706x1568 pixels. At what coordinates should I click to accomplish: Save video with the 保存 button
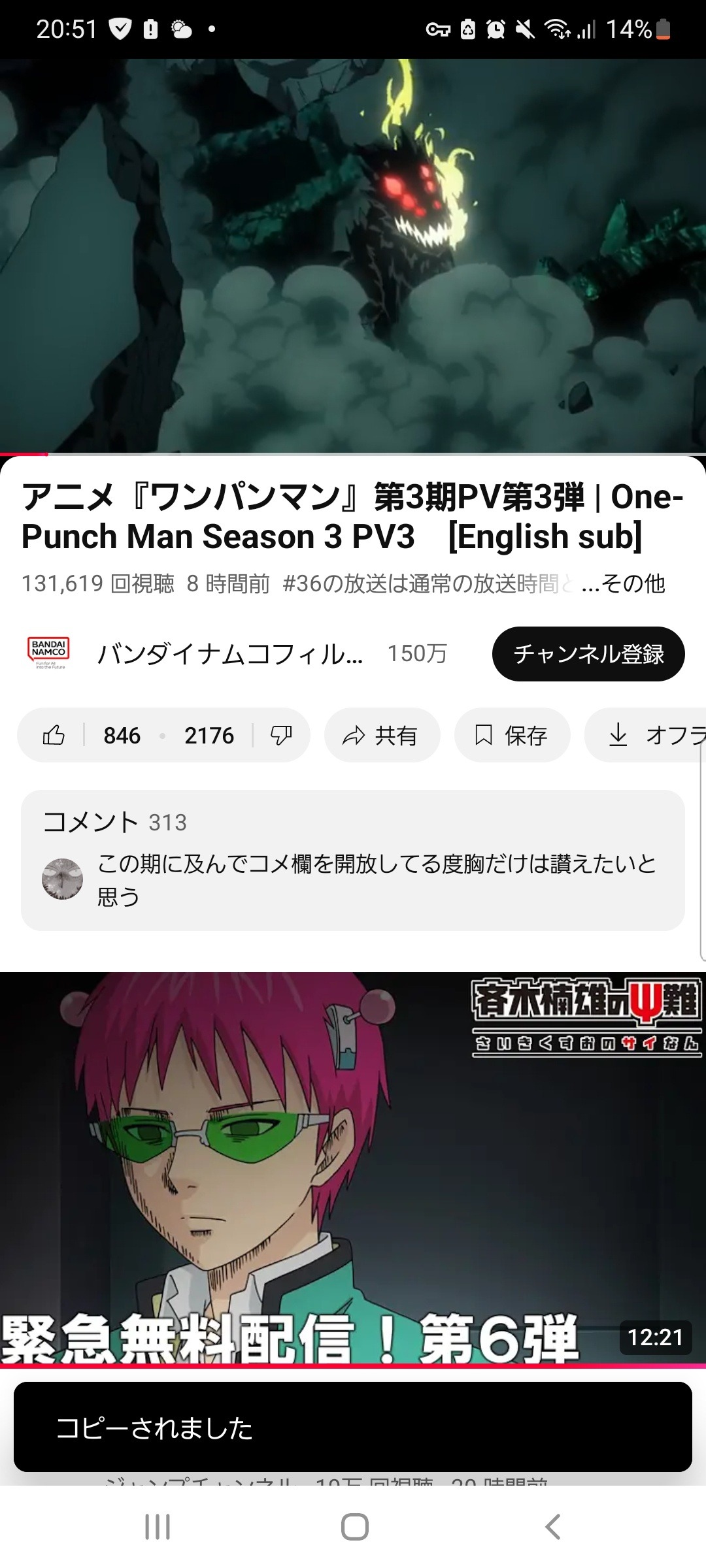coord(512,736)
